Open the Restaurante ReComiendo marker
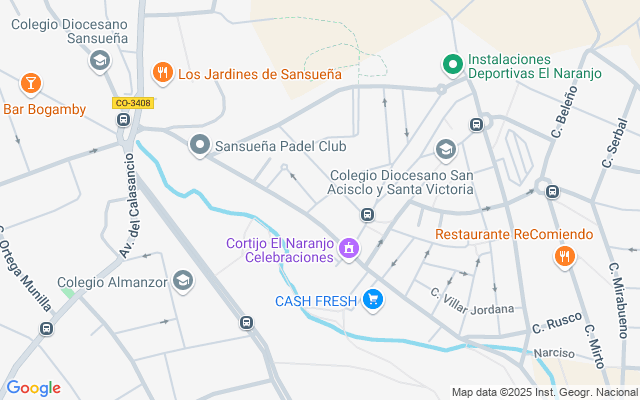The width and height of the screenshot is (640, 400). point(565,257)
